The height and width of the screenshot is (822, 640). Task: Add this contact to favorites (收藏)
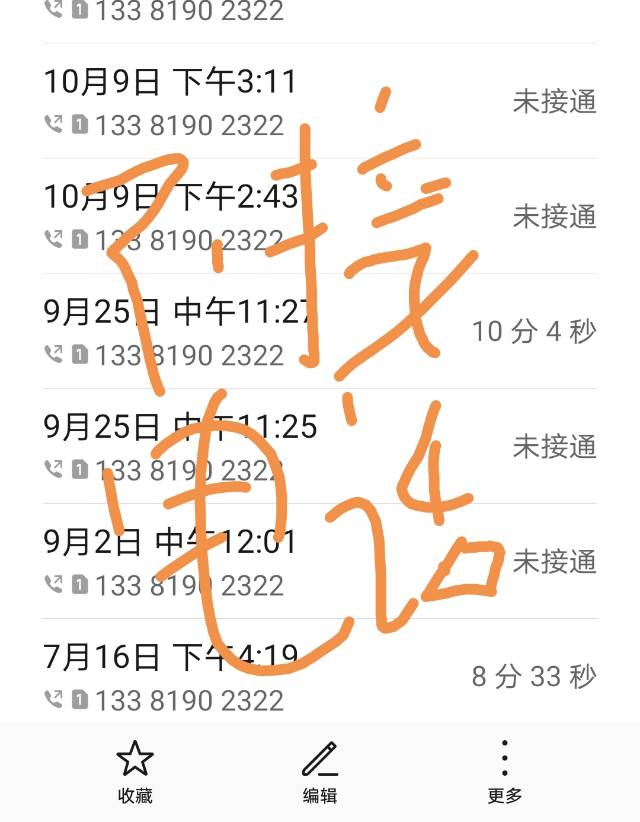click(135, 772)
